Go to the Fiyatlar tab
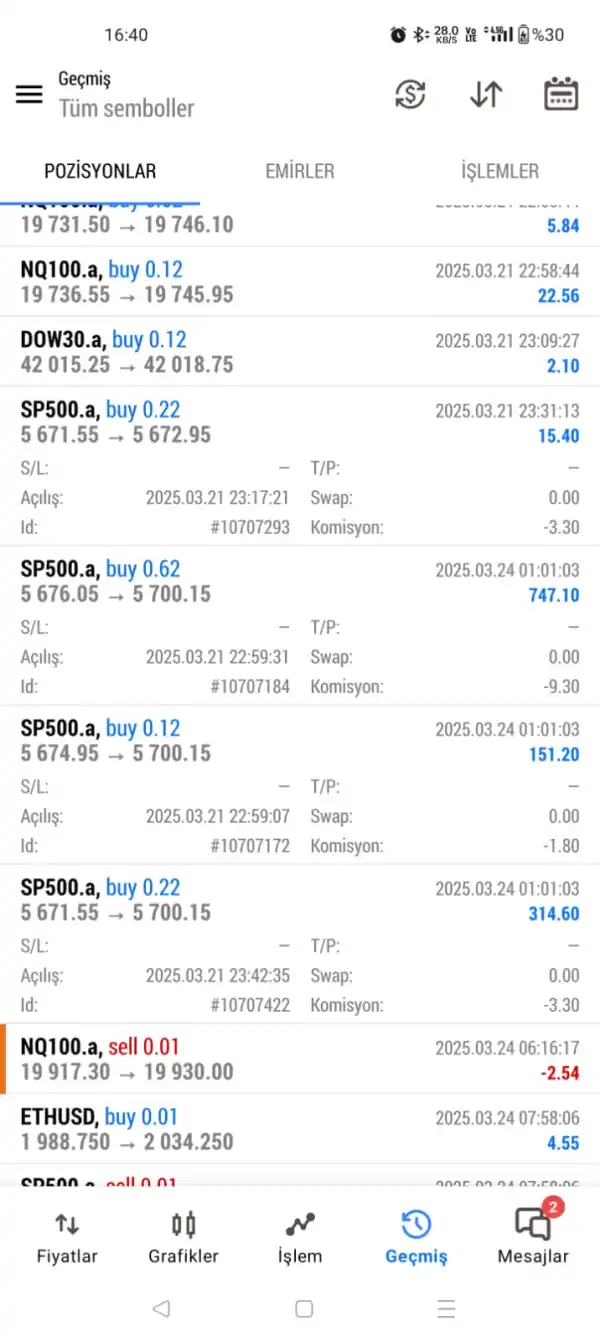The image size is (600, 1341). point(67,1237)
